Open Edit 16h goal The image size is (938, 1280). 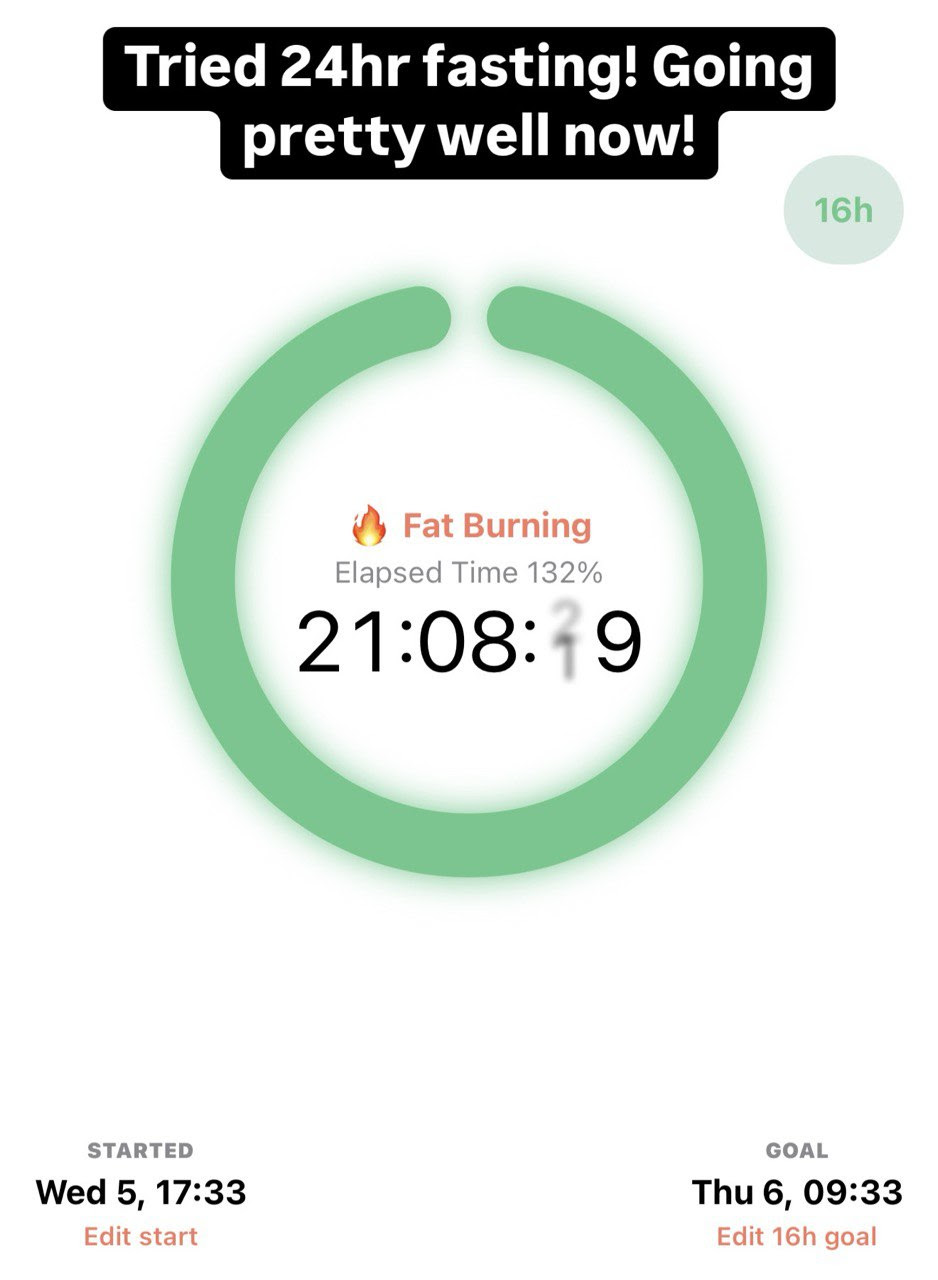[796, 1237]
